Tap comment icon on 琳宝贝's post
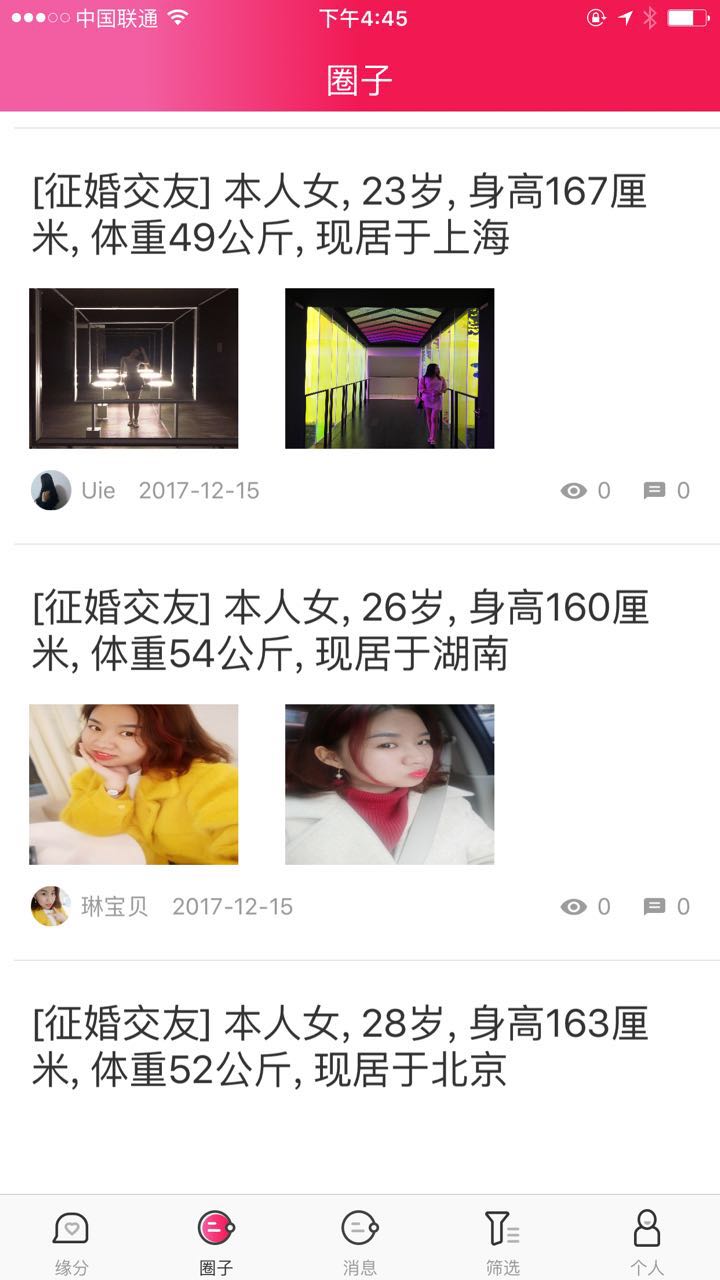 654,906
